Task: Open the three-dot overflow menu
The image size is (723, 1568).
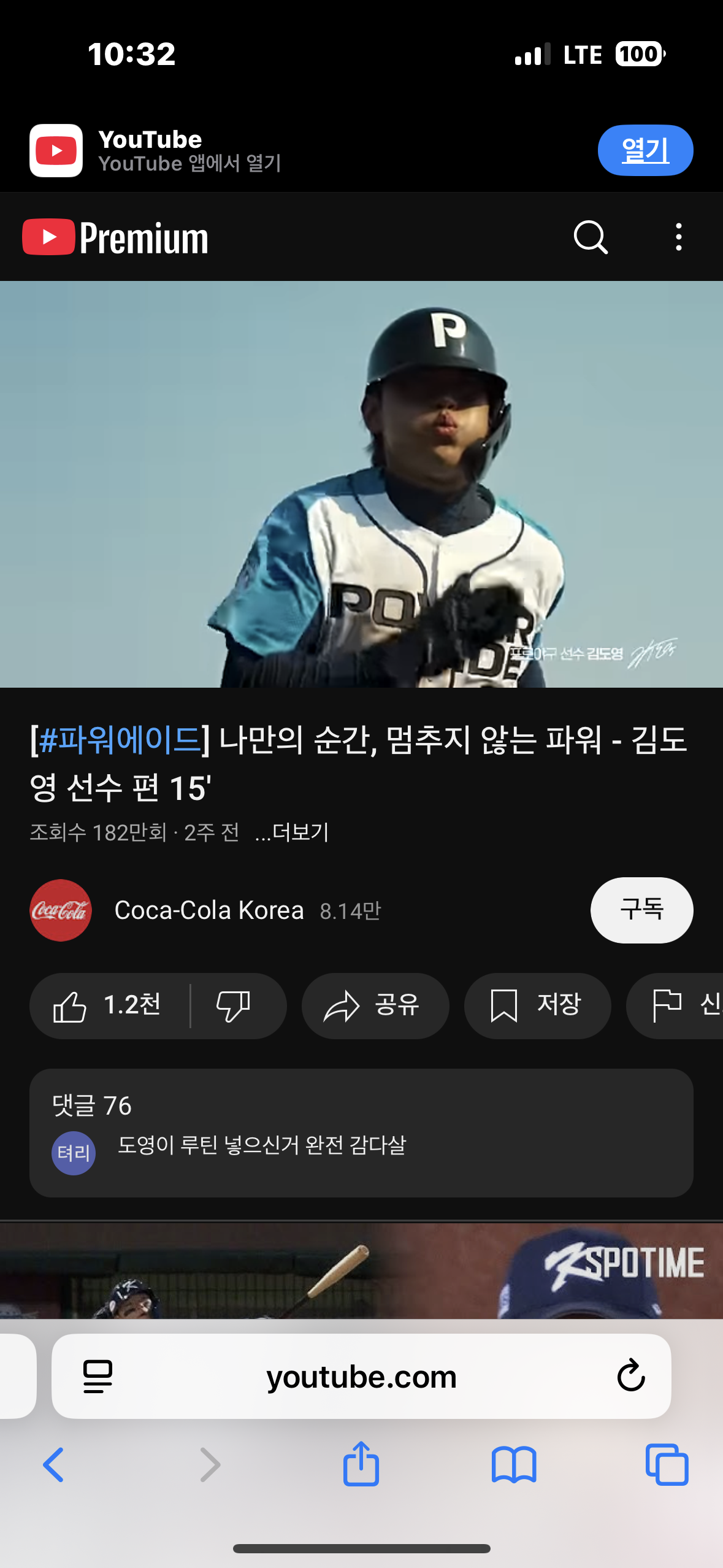Action: (x=678, y=237)
